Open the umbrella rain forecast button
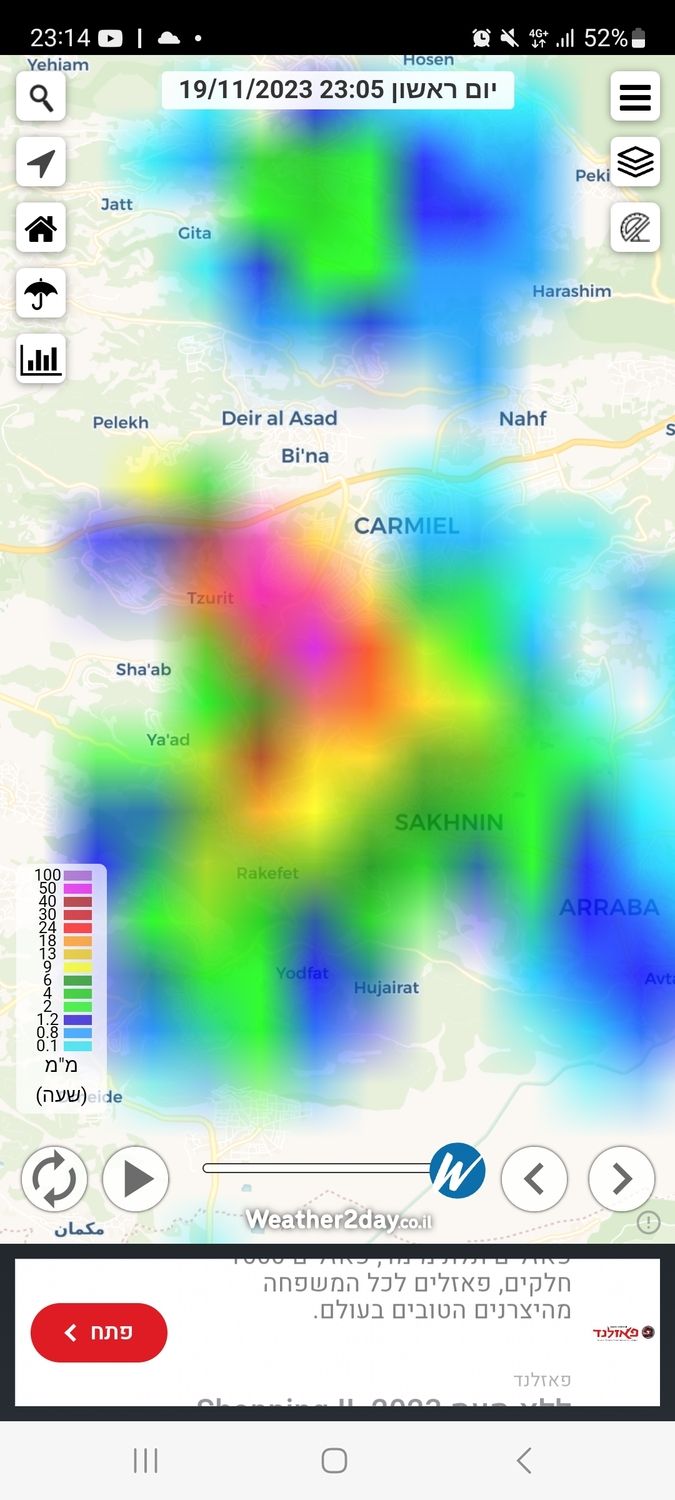Image resolution: width=675 pixels, height=1500 pixels. click(41, 294)
